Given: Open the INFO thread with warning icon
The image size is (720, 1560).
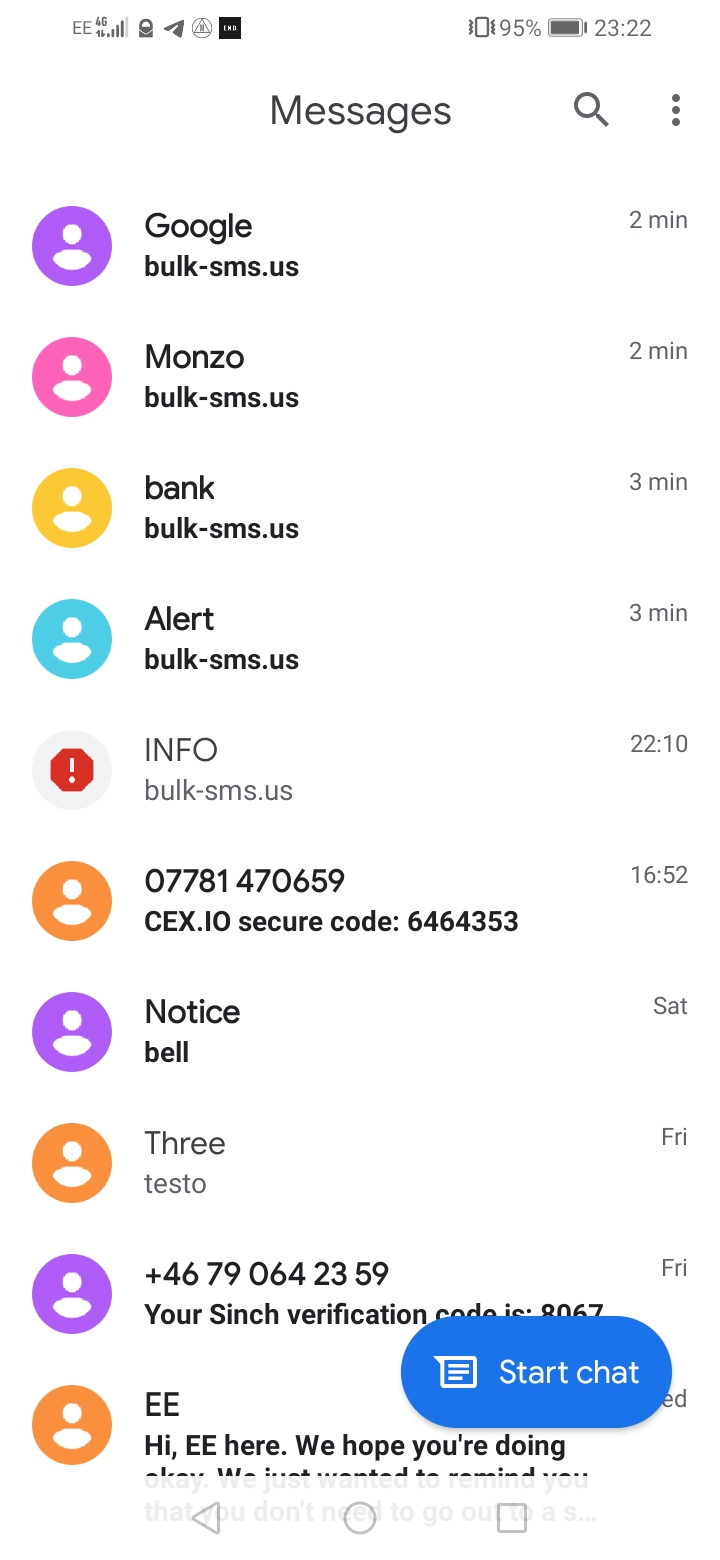Looking at the screenshot, I should coord(360,770).
